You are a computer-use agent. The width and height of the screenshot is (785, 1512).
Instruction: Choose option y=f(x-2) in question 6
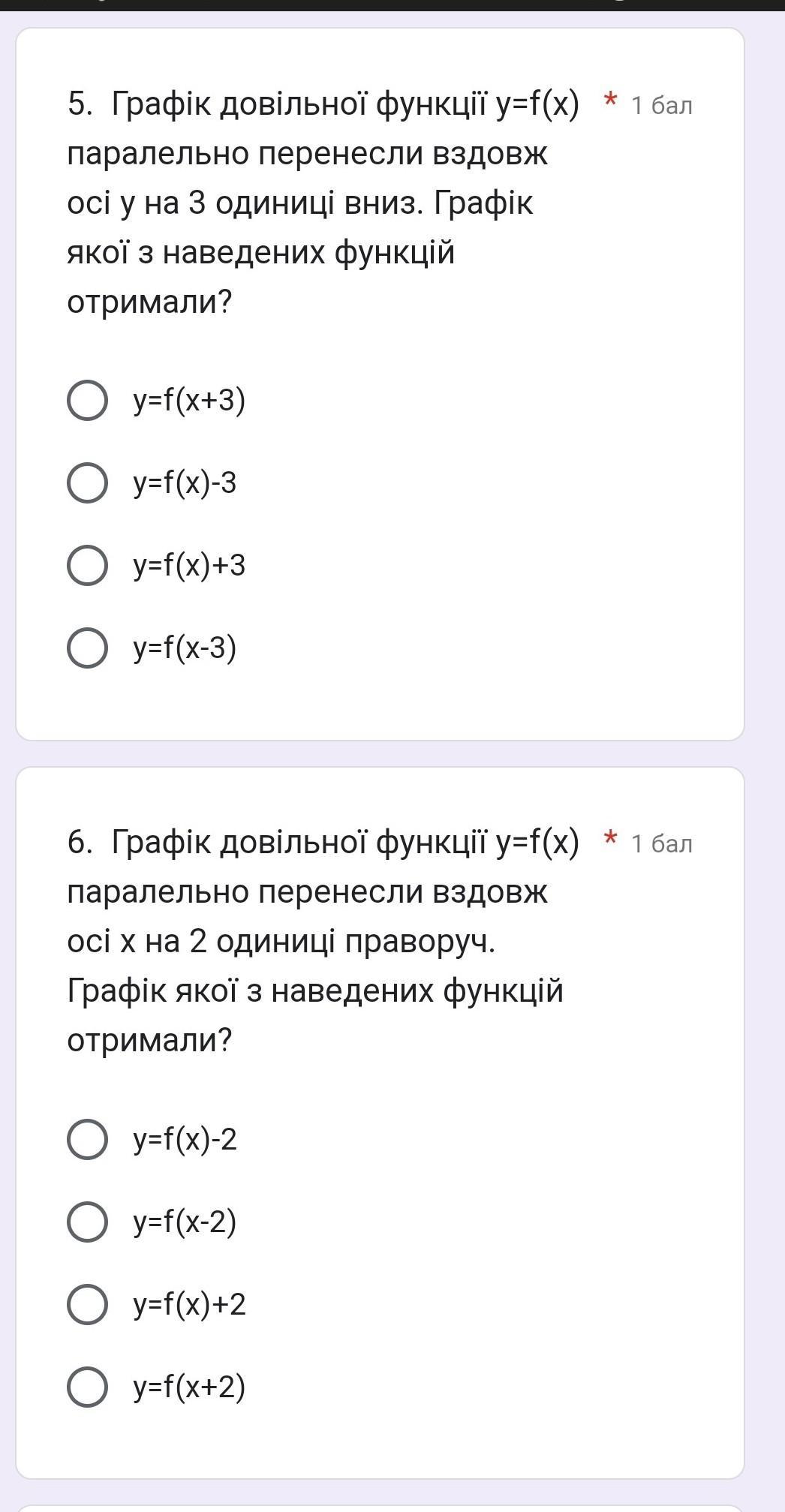87,1222
